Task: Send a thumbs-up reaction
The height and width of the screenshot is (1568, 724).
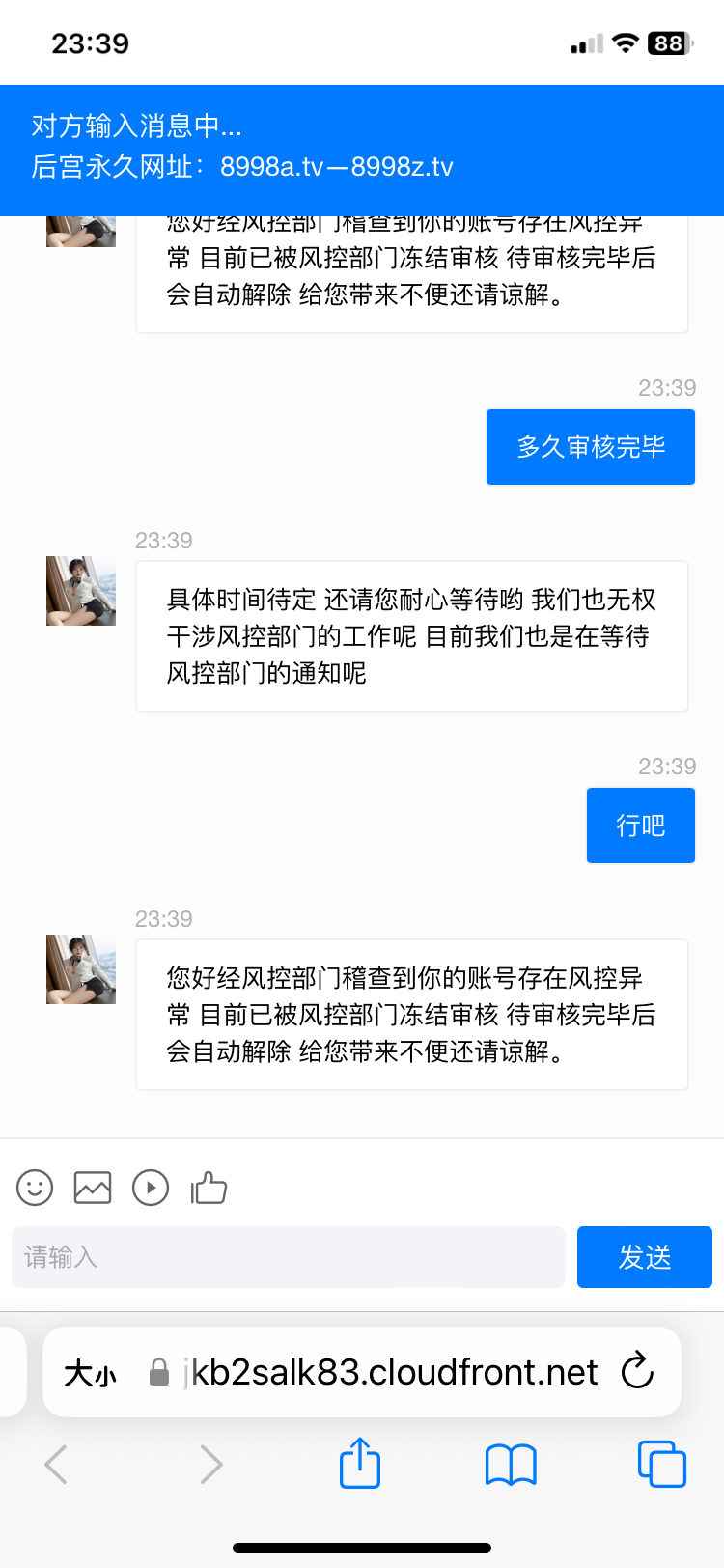Action: coord(209,1188)
